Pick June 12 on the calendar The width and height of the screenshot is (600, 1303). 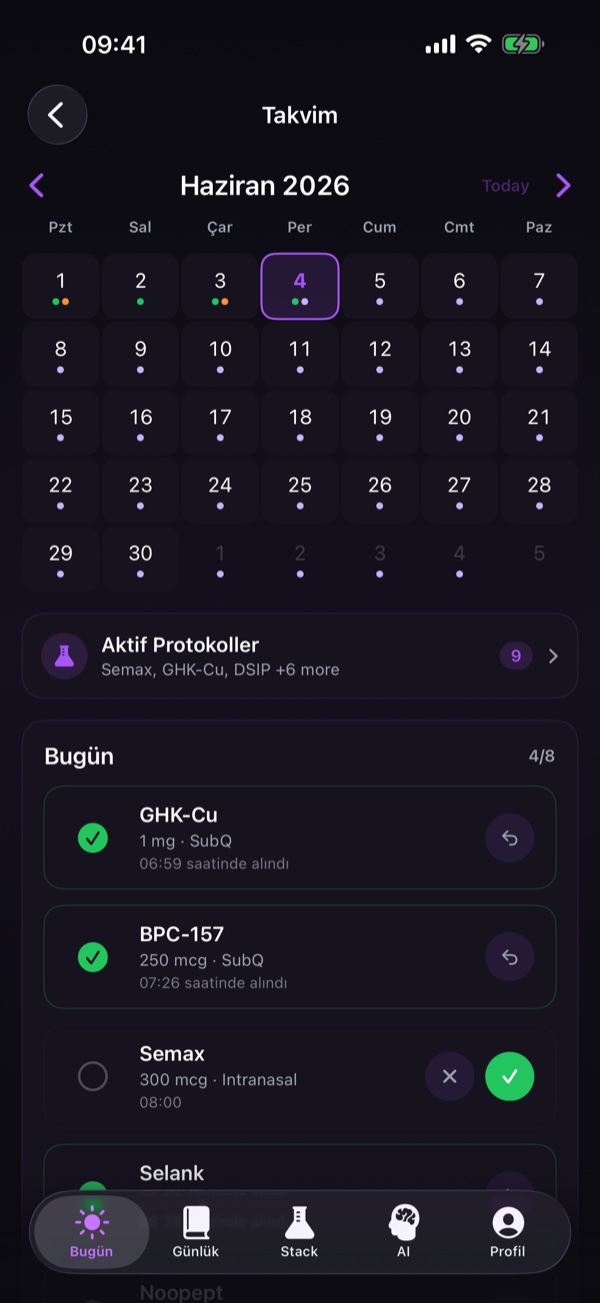380,354
